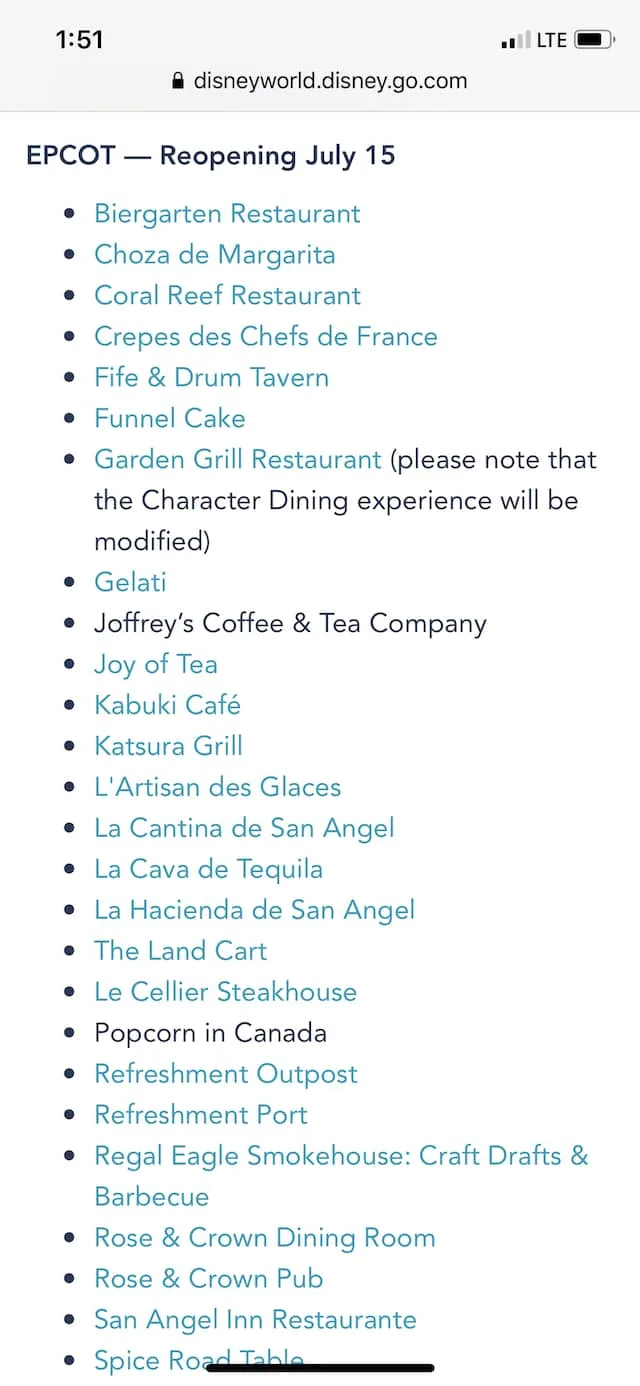Open the Biergarten Restaurant link
This screenshot has width=640, height=1386.
[227, 214]
